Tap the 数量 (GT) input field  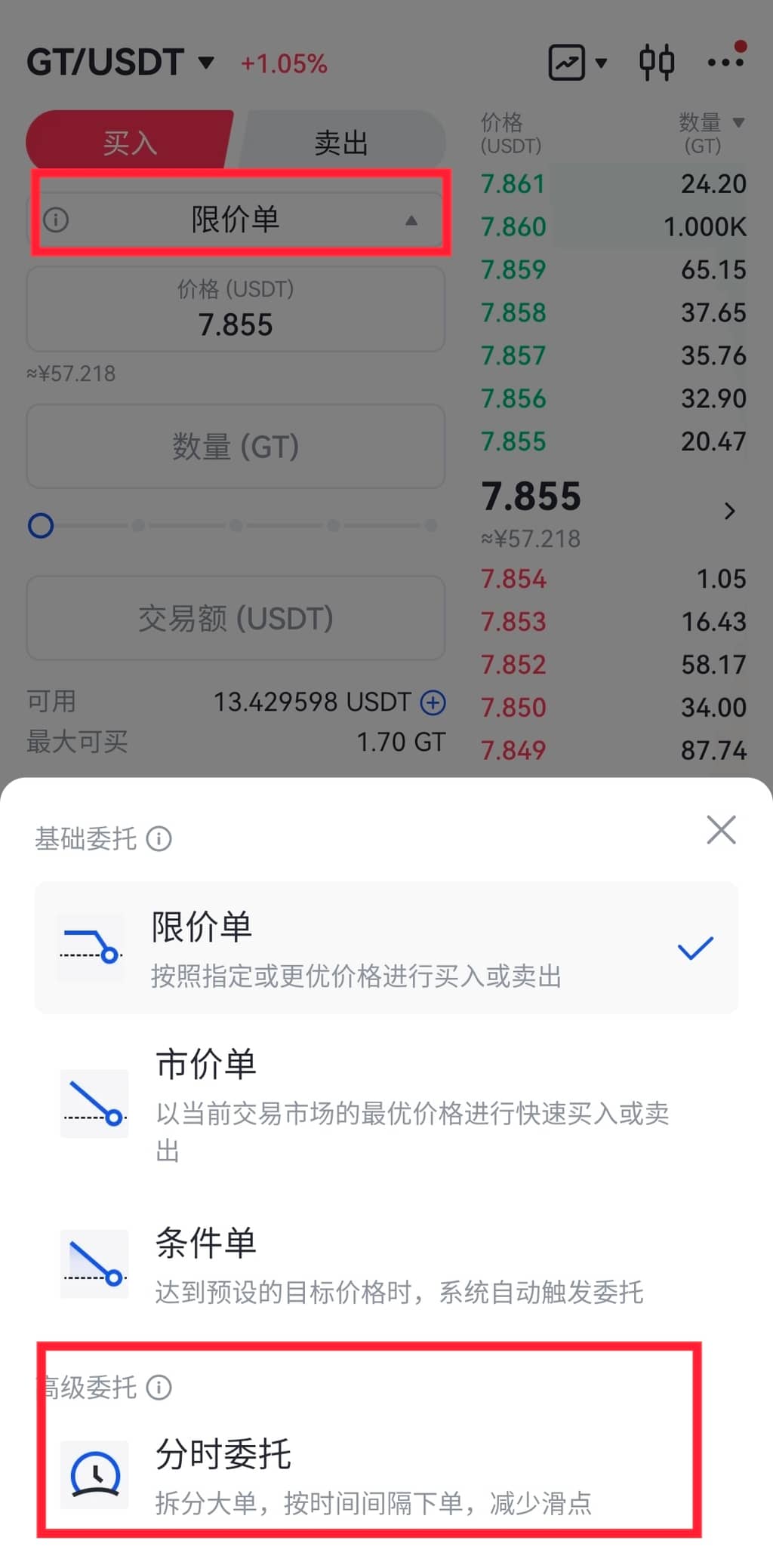click(236, 447)
